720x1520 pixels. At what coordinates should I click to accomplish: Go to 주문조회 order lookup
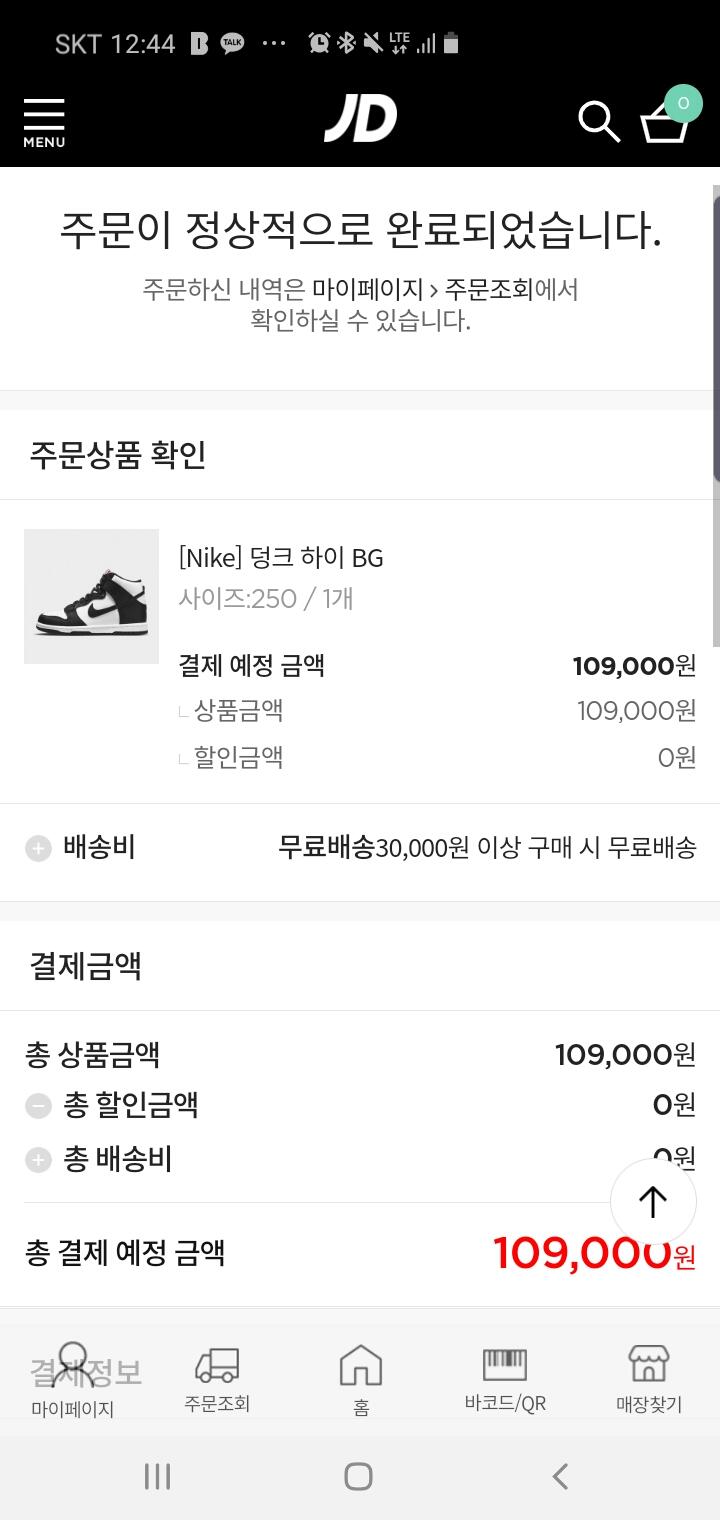[x=217, y=1379]
